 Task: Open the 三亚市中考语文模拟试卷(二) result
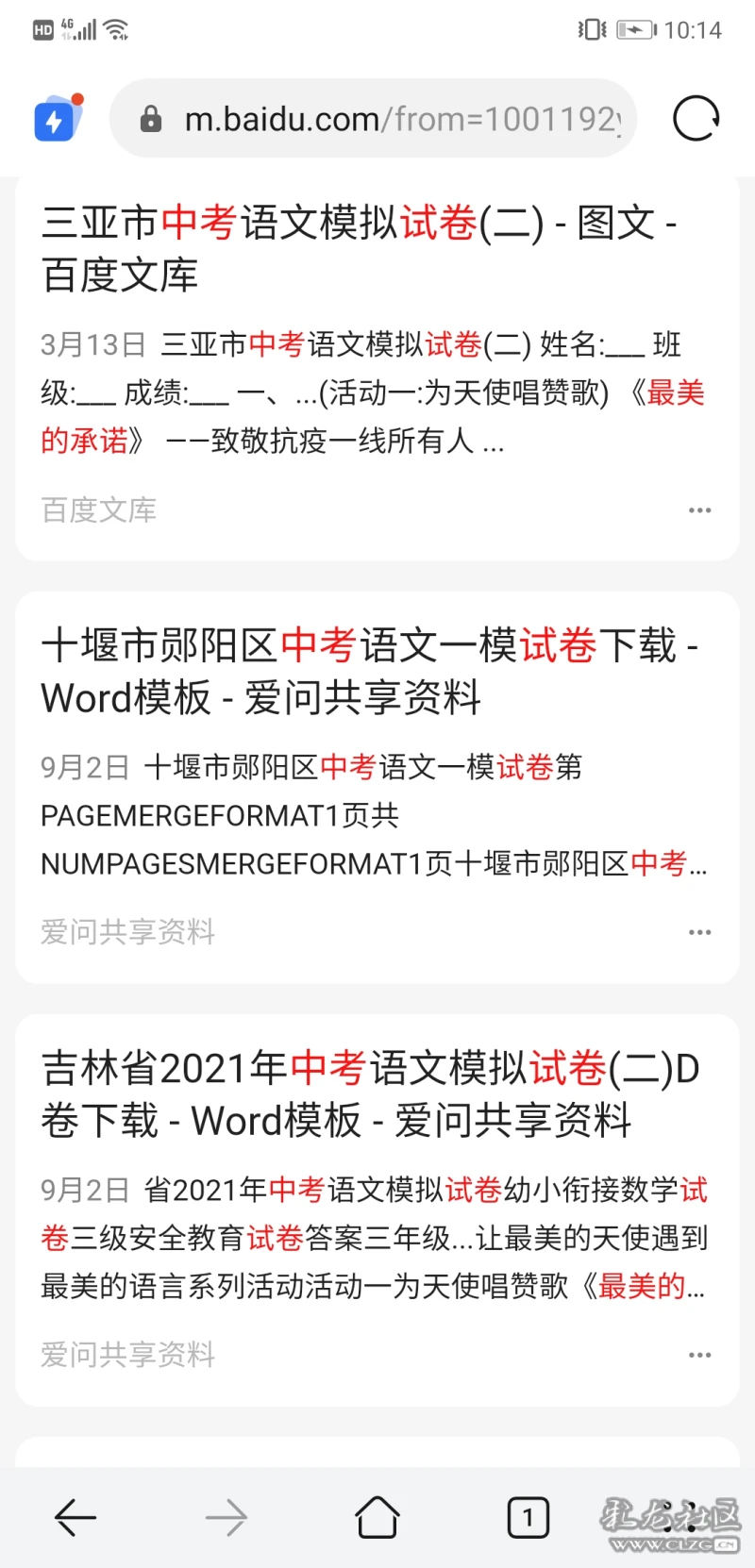(359, 249)
